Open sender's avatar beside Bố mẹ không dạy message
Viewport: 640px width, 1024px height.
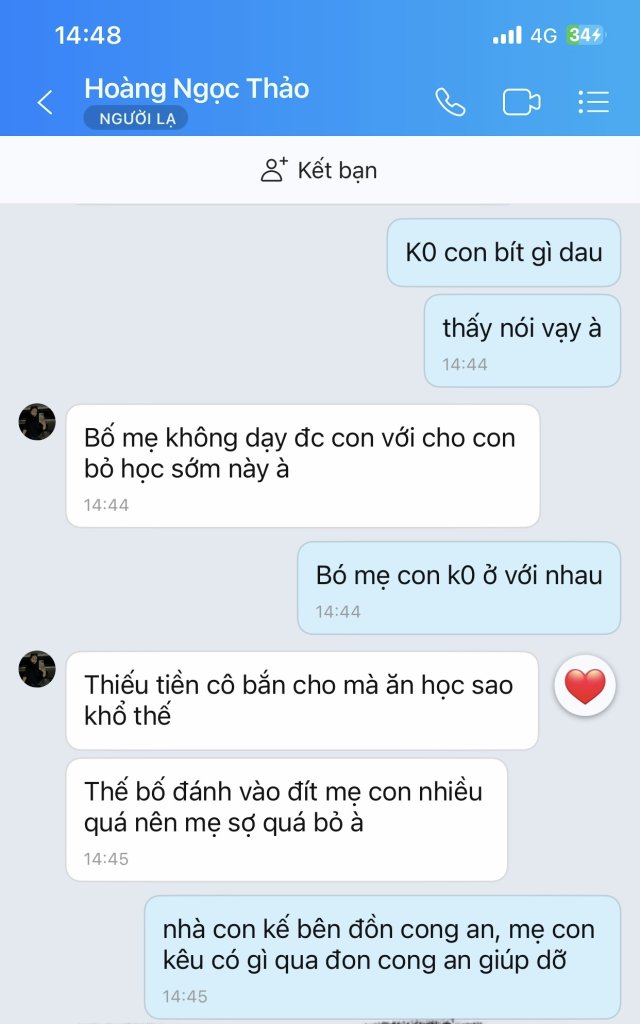point(37,422)
